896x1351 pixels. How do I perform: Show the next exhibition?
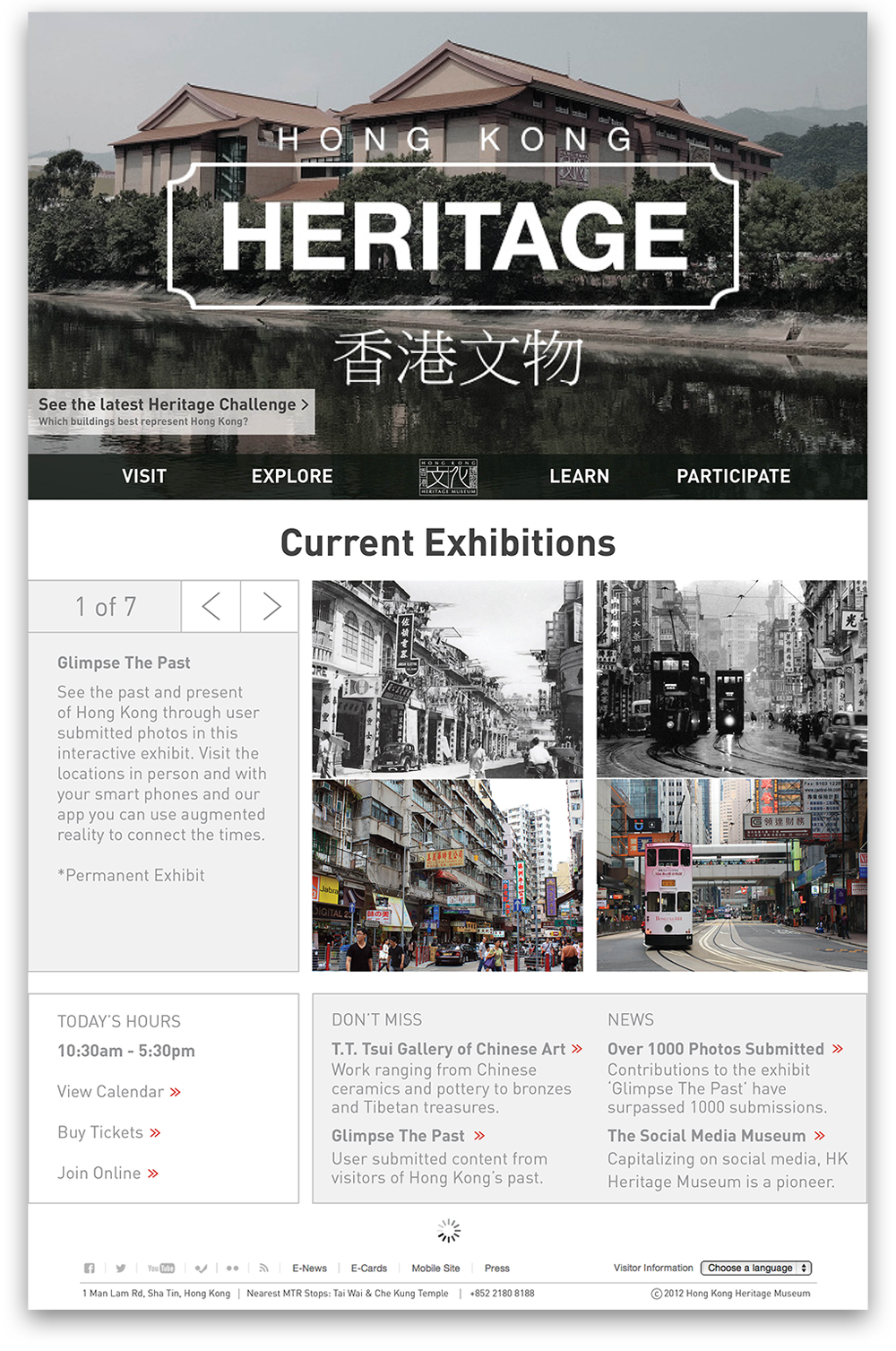[x=271, y=607]
